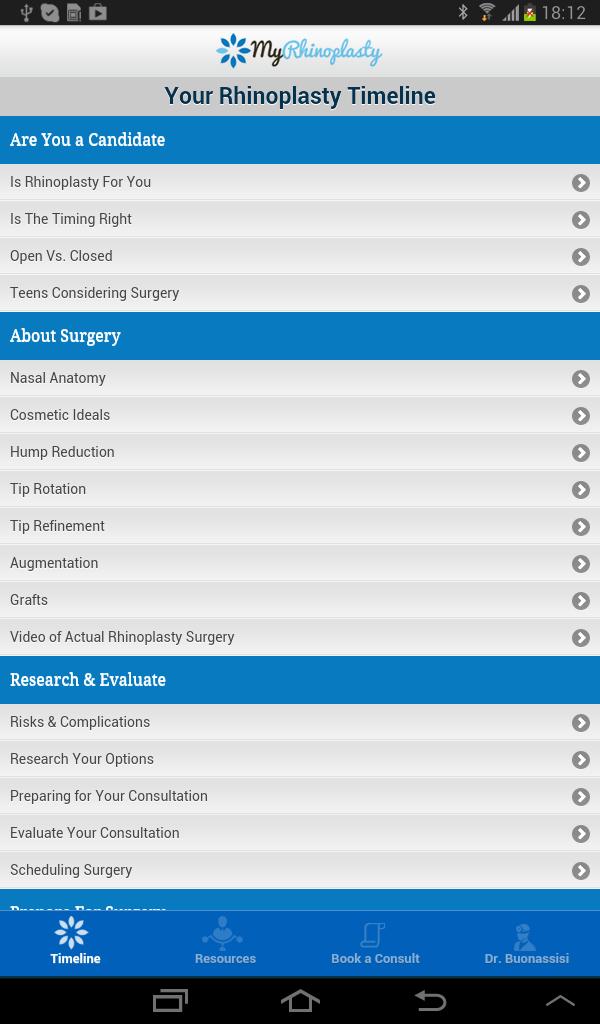This screenshot has width=600, height=1024.
Task: Select Open Vs. Closed topic
Action: coord(300,256)
